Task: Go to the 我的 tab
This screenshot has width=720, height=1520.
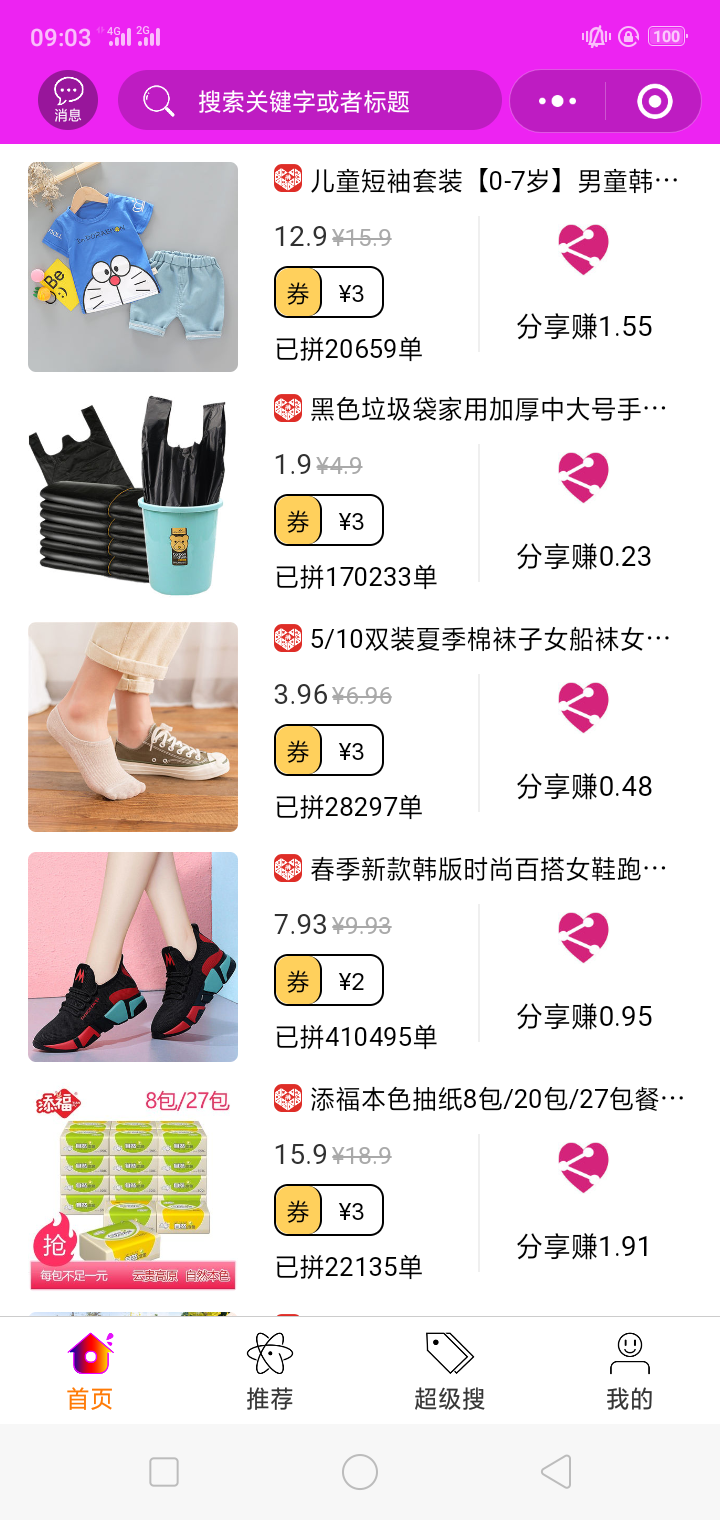Action: coord(630,1371)
